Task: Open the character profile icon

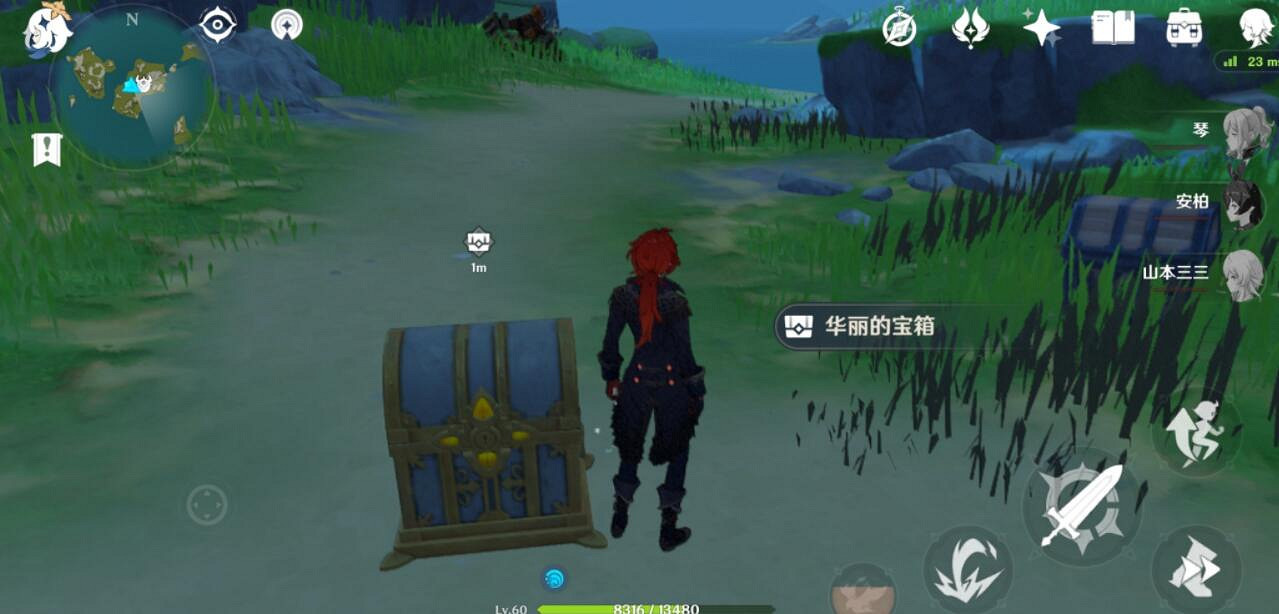Action: pyautogui.click(x=1255, y=28)
